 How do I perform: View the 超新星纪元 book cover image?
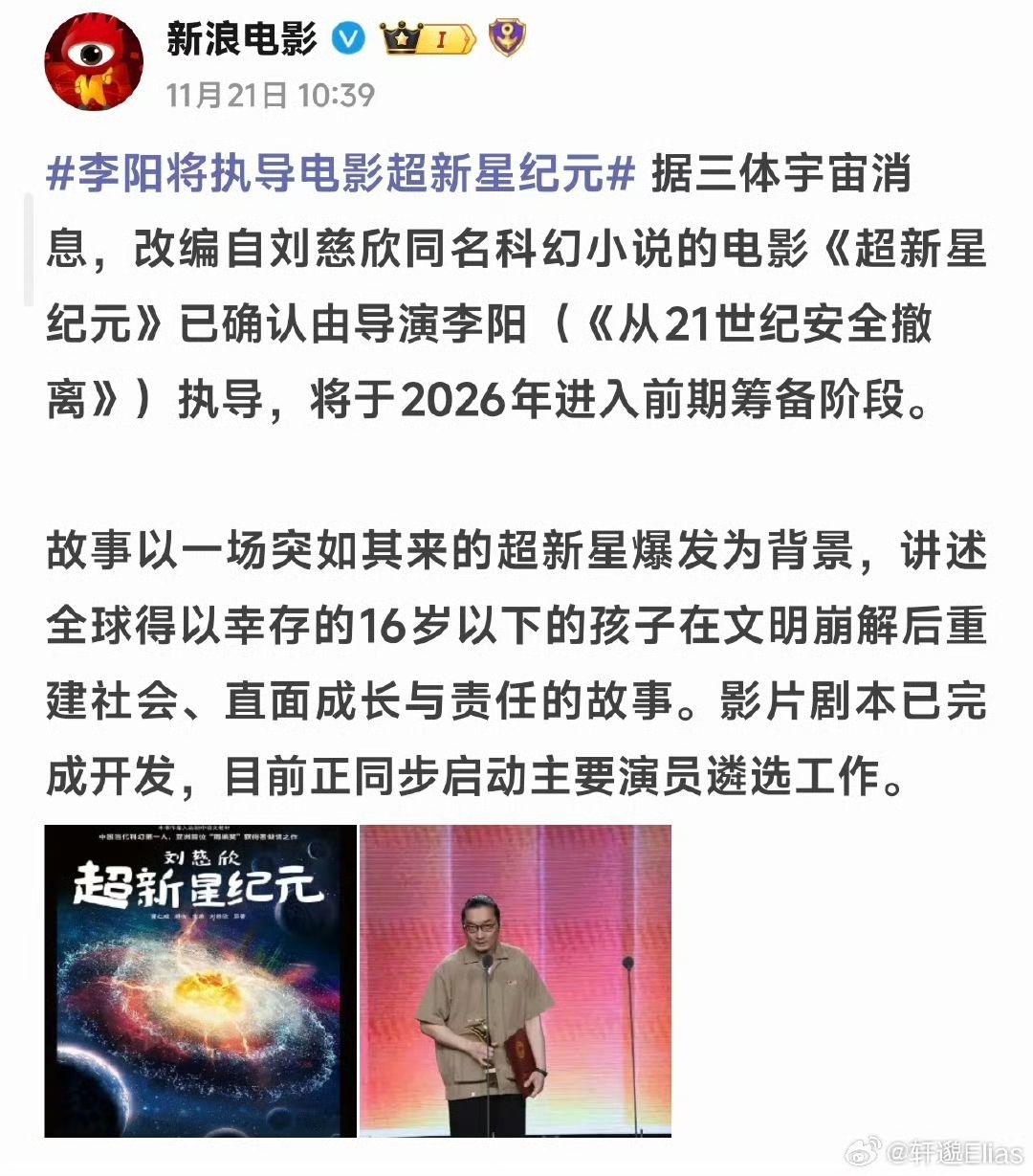[x=200, y=980]
